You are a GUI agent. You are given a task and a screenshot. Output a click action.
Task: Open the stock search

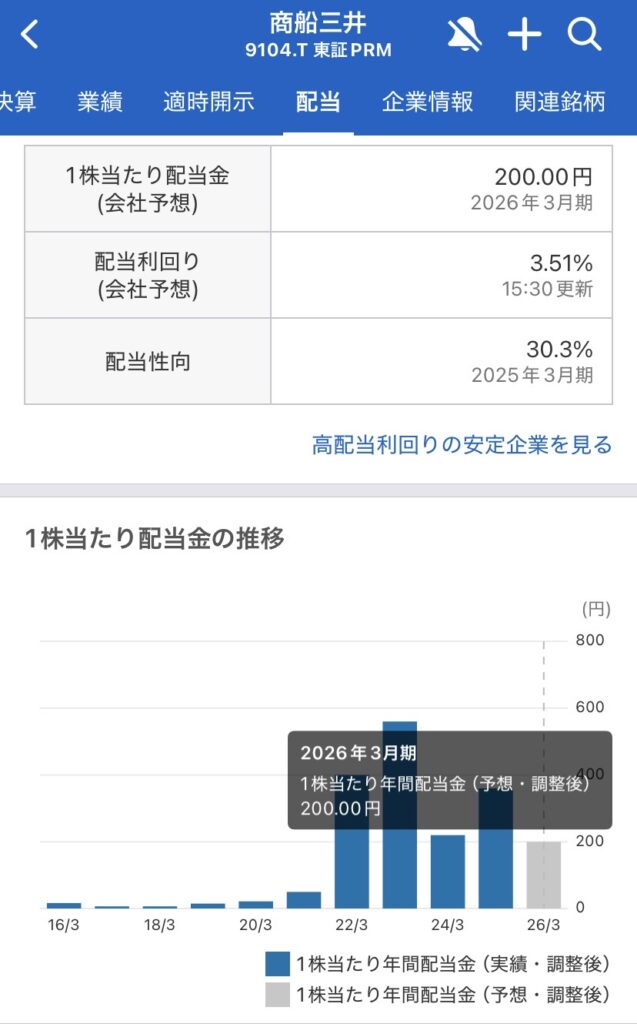(x=584, y=36)
